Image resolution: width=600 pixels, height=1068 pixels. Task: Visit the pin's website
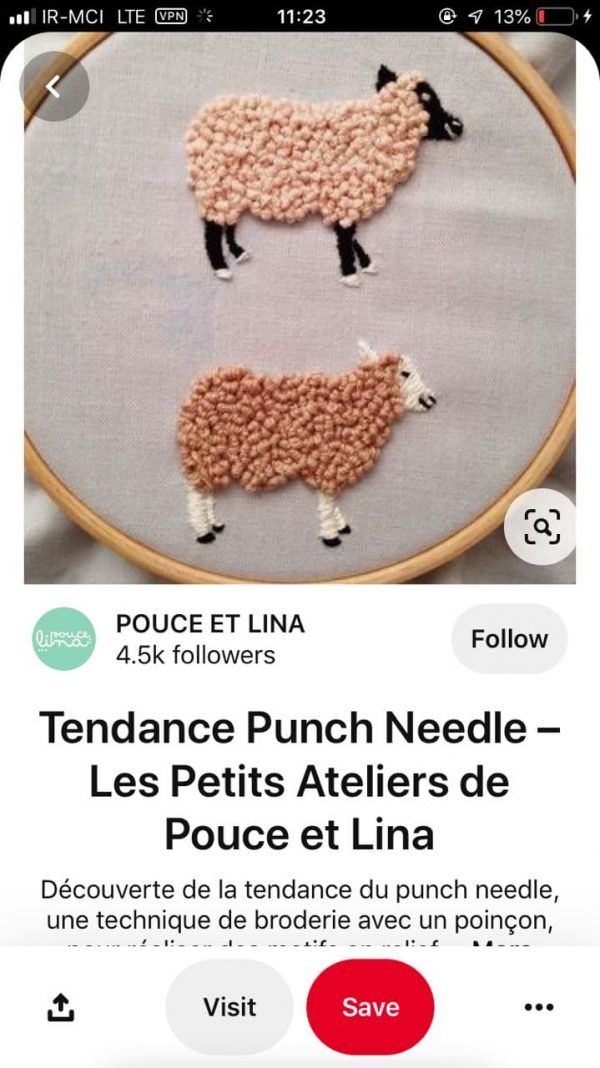(230, 1007)
